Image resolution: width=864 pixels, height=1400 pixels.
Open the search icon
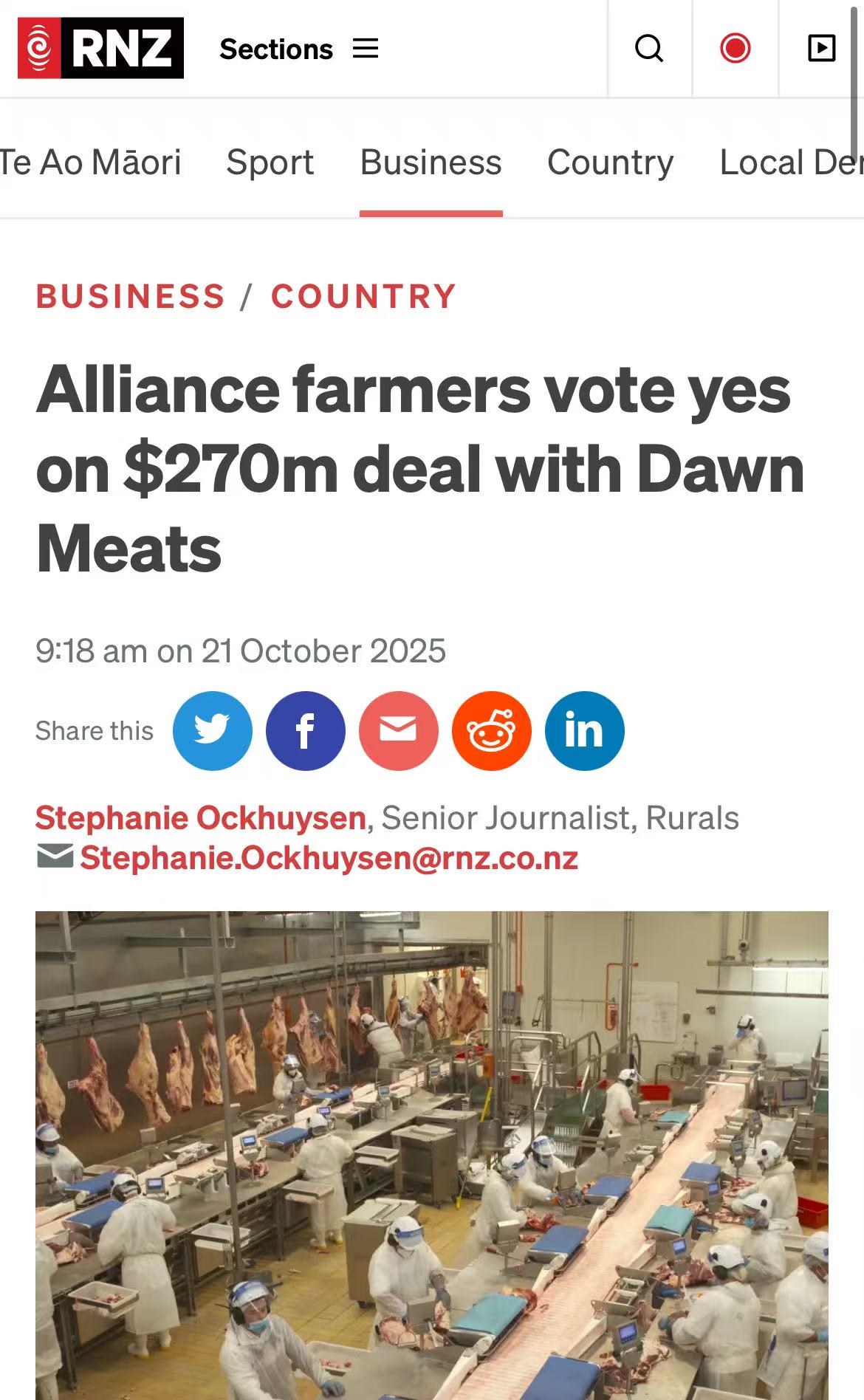[x=649, y=49]
